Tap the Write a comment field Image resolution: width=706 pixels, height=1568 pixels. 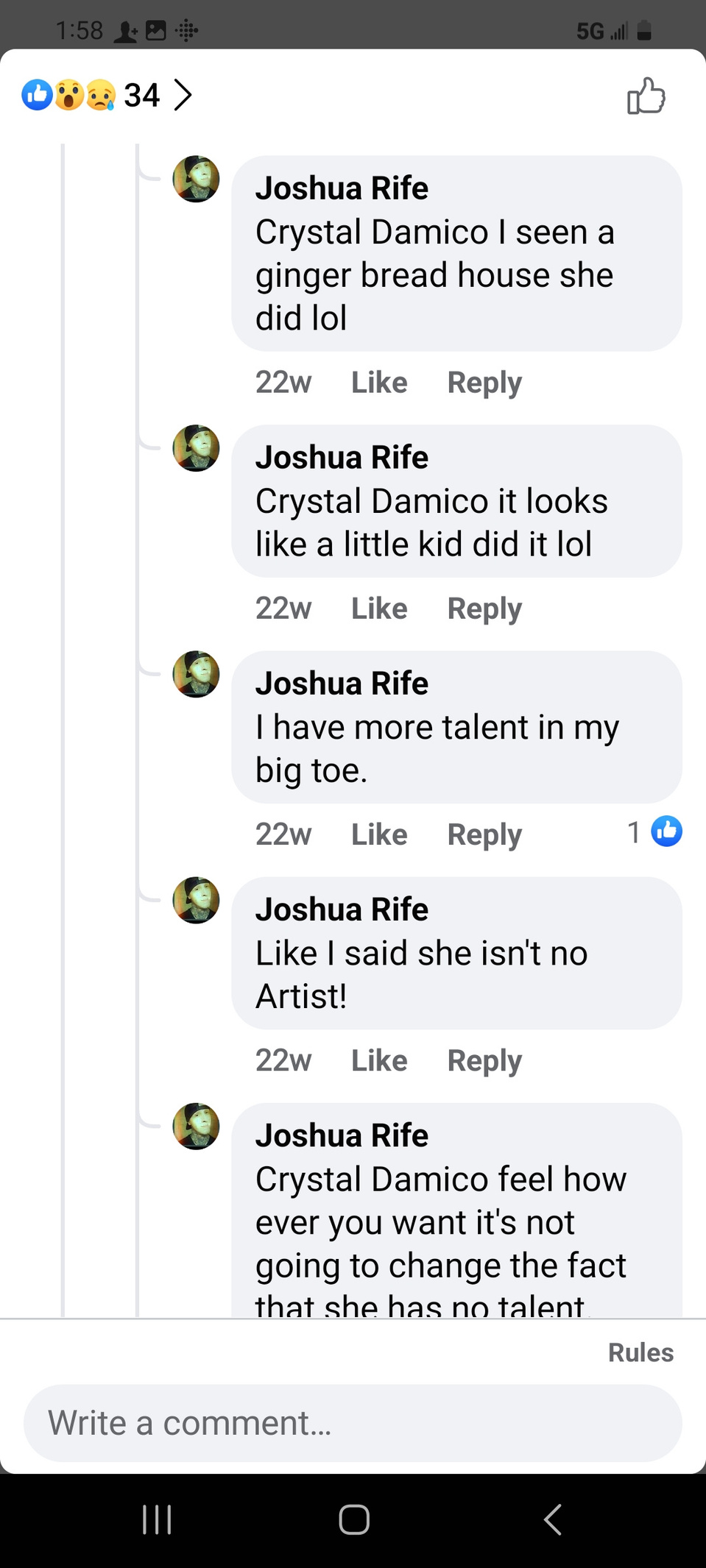(353, 1423)
